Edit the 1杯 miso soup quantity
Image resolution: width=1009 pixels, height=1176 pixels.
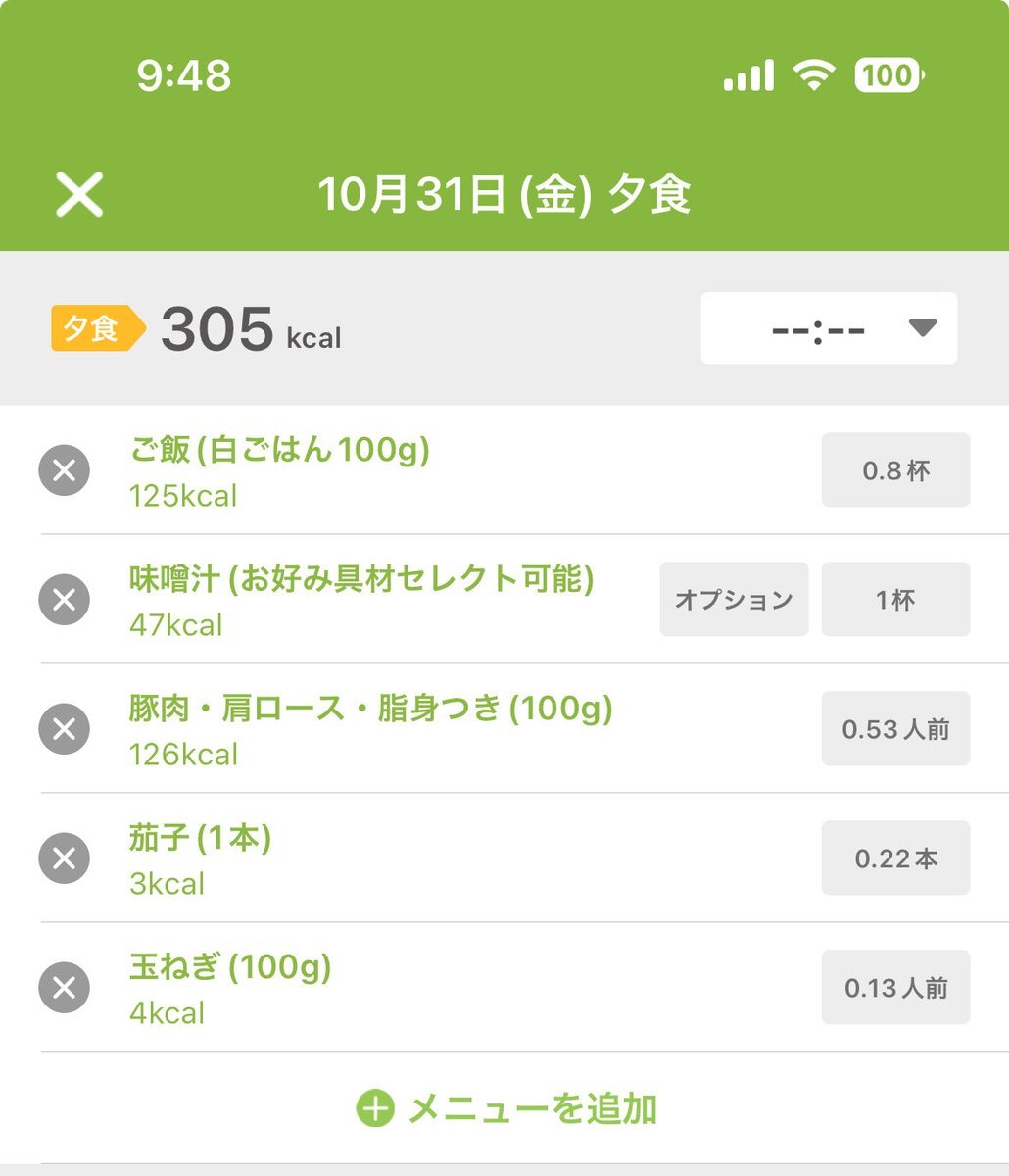[895, 600]
